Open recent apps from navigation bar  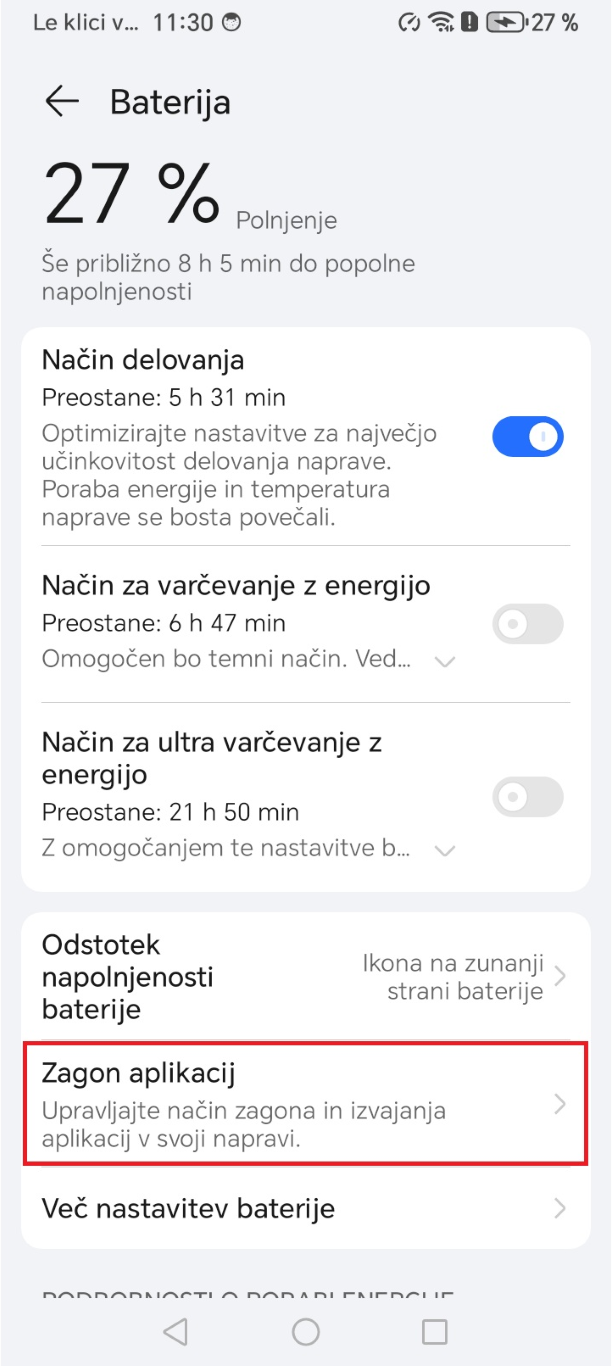tap(434, 1331)
